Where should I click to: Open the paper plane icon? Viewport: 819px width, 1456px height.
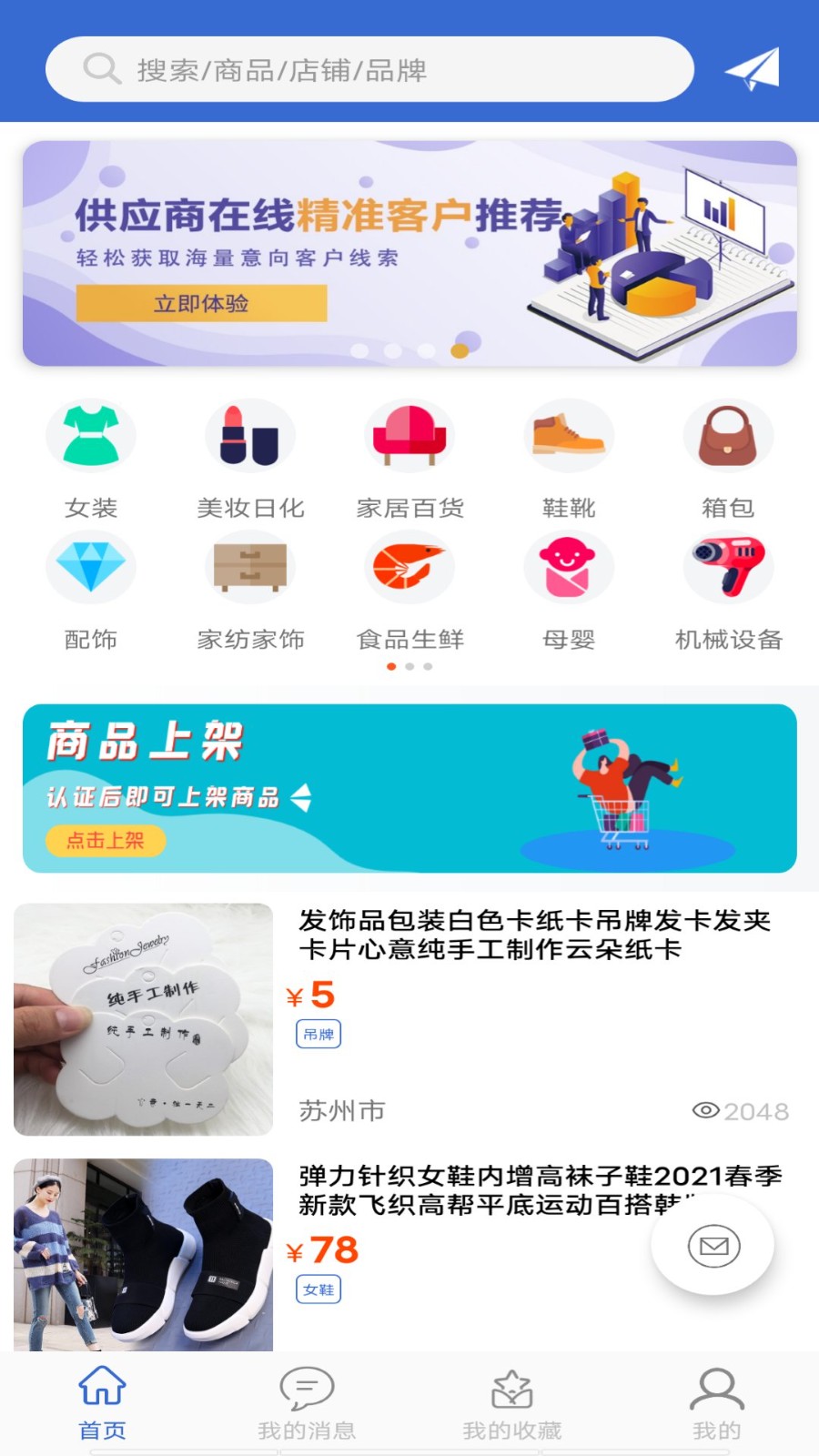coord(752,69)
